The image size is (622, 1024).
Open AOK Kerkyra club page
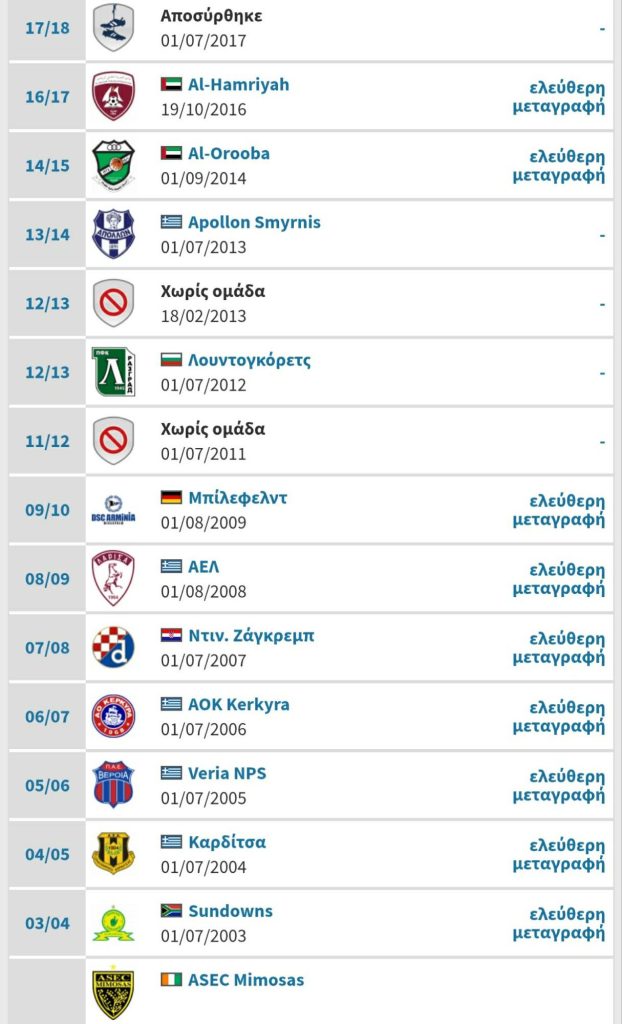click(x=238, y=705)
